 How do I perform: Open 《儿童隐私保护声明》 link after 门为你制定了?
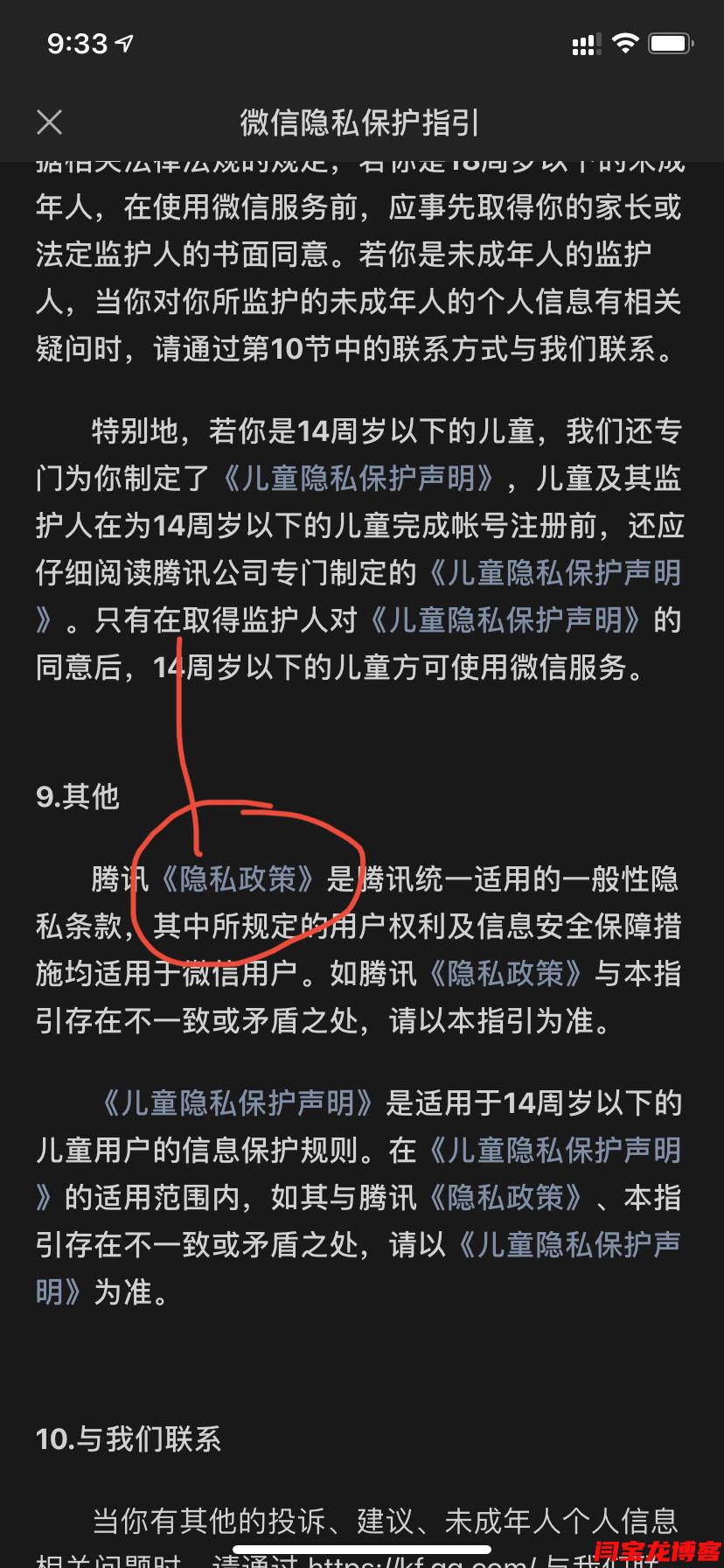click(358, 479)
